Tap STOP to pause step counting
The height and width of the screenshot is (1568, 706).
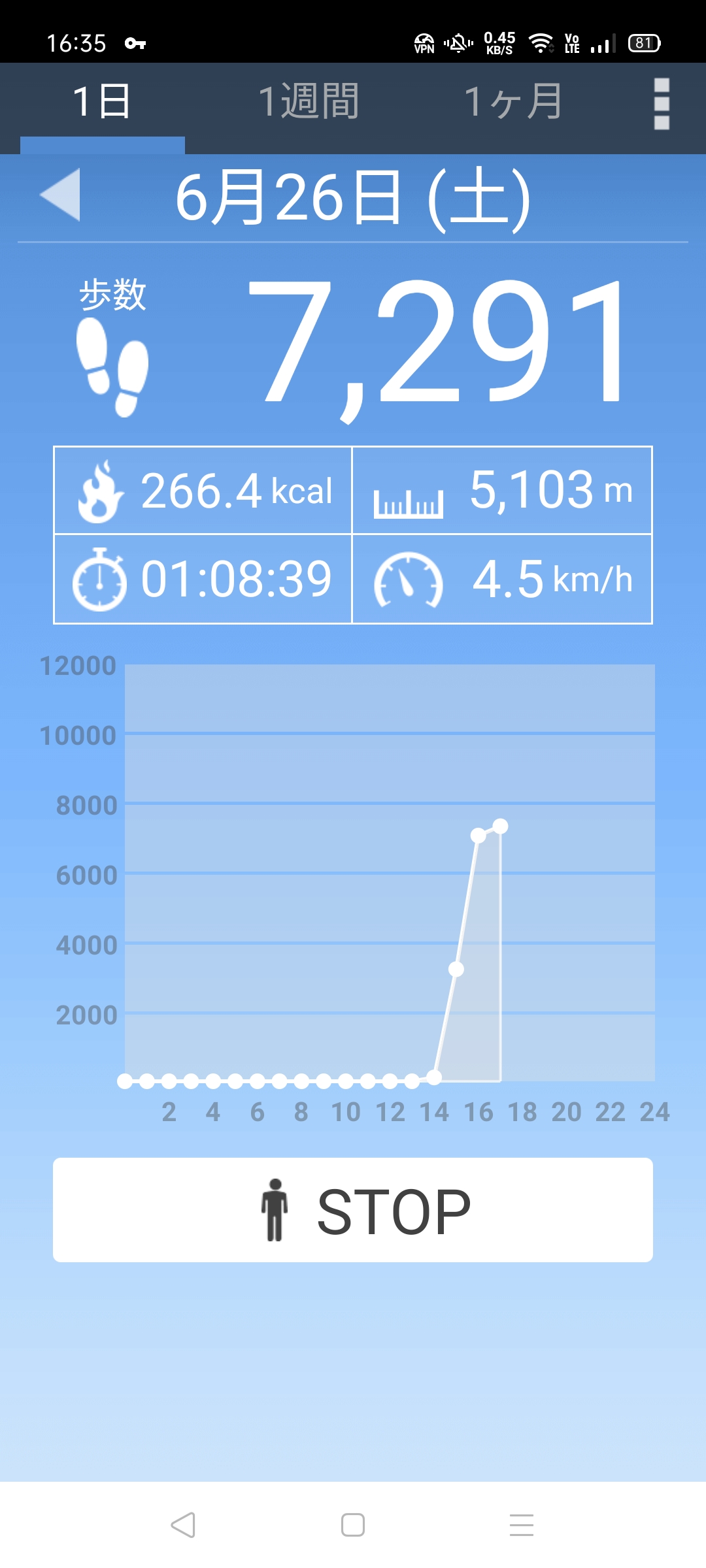(353, 1210)
